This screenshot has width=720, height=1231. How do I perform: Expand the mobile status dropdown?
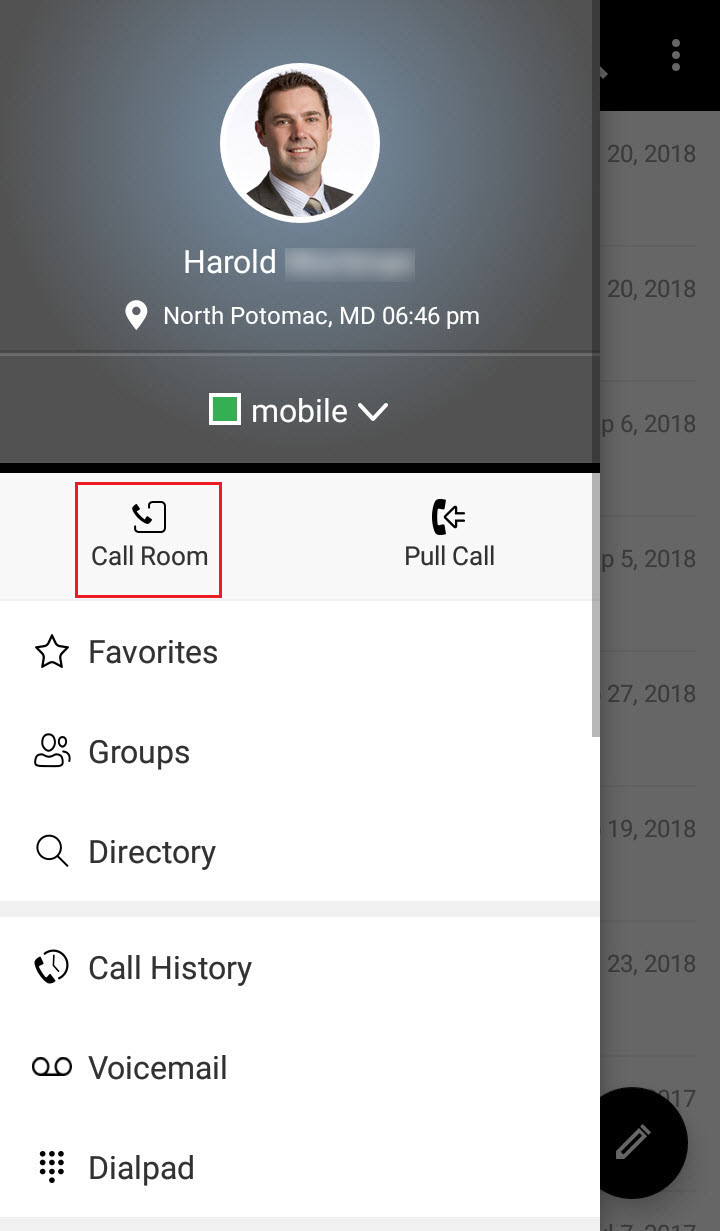(299, 410)
